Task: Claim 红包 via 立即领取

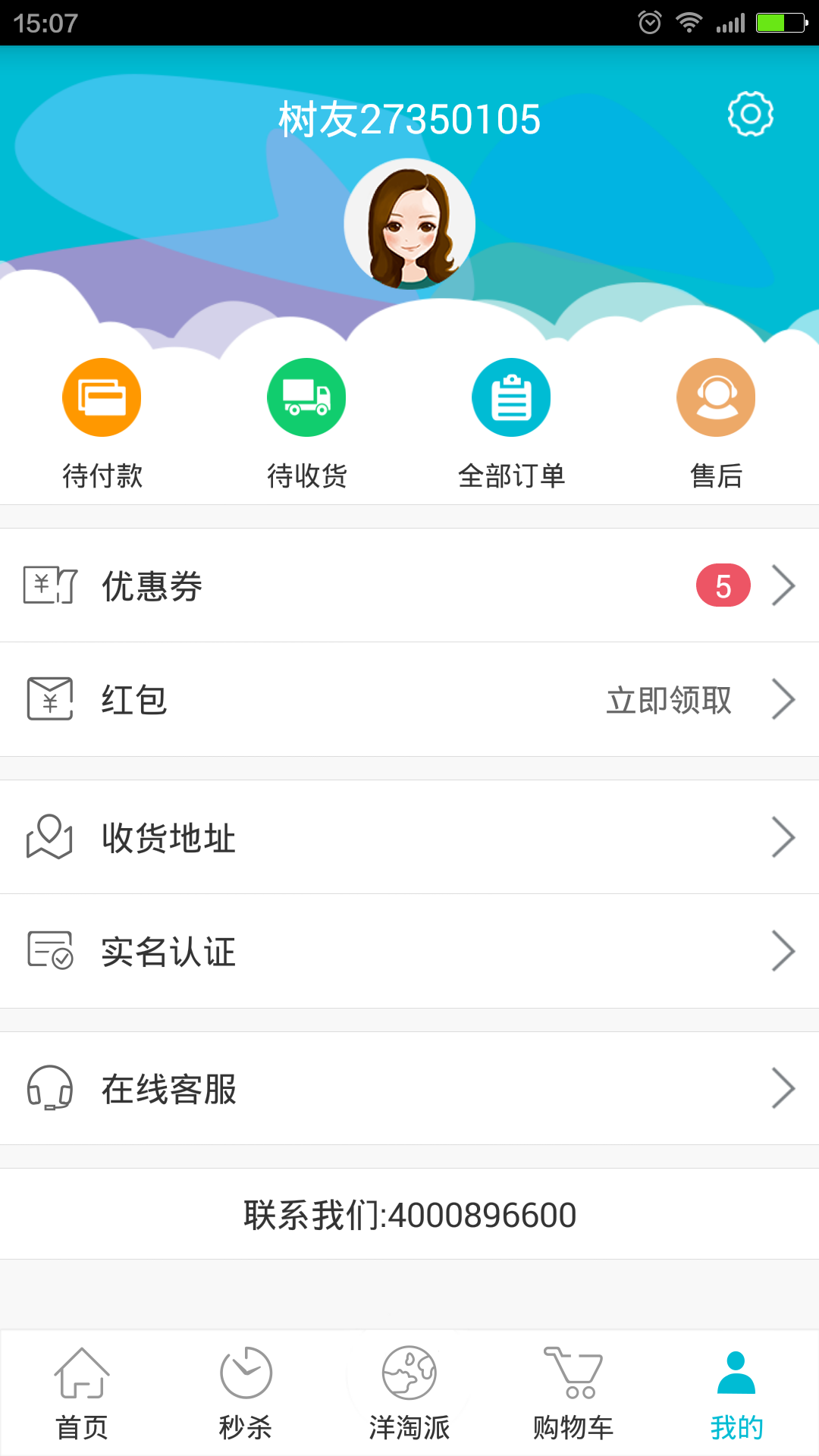Action: coord(669,700)
